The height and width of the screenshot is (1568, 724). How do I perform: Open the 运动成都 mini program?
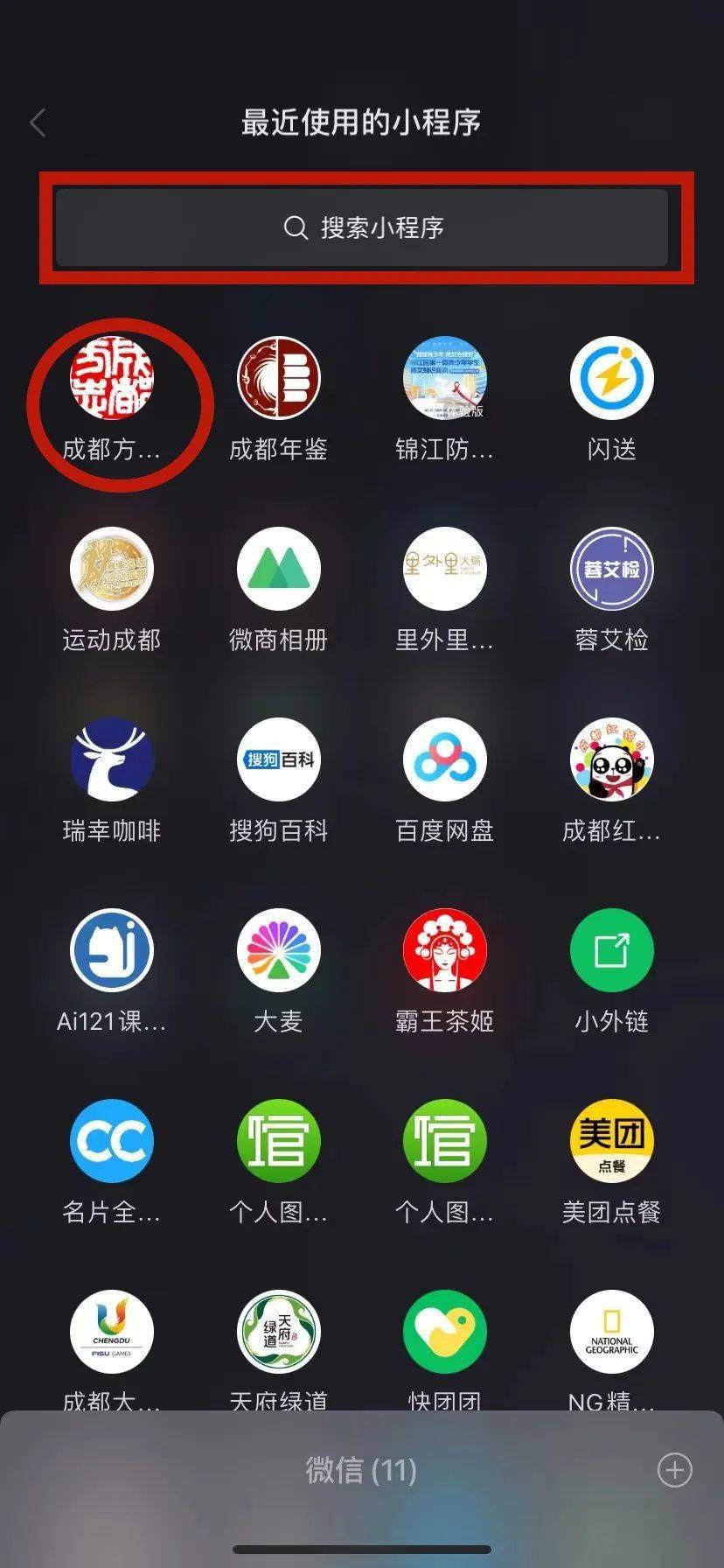[112, 570]
